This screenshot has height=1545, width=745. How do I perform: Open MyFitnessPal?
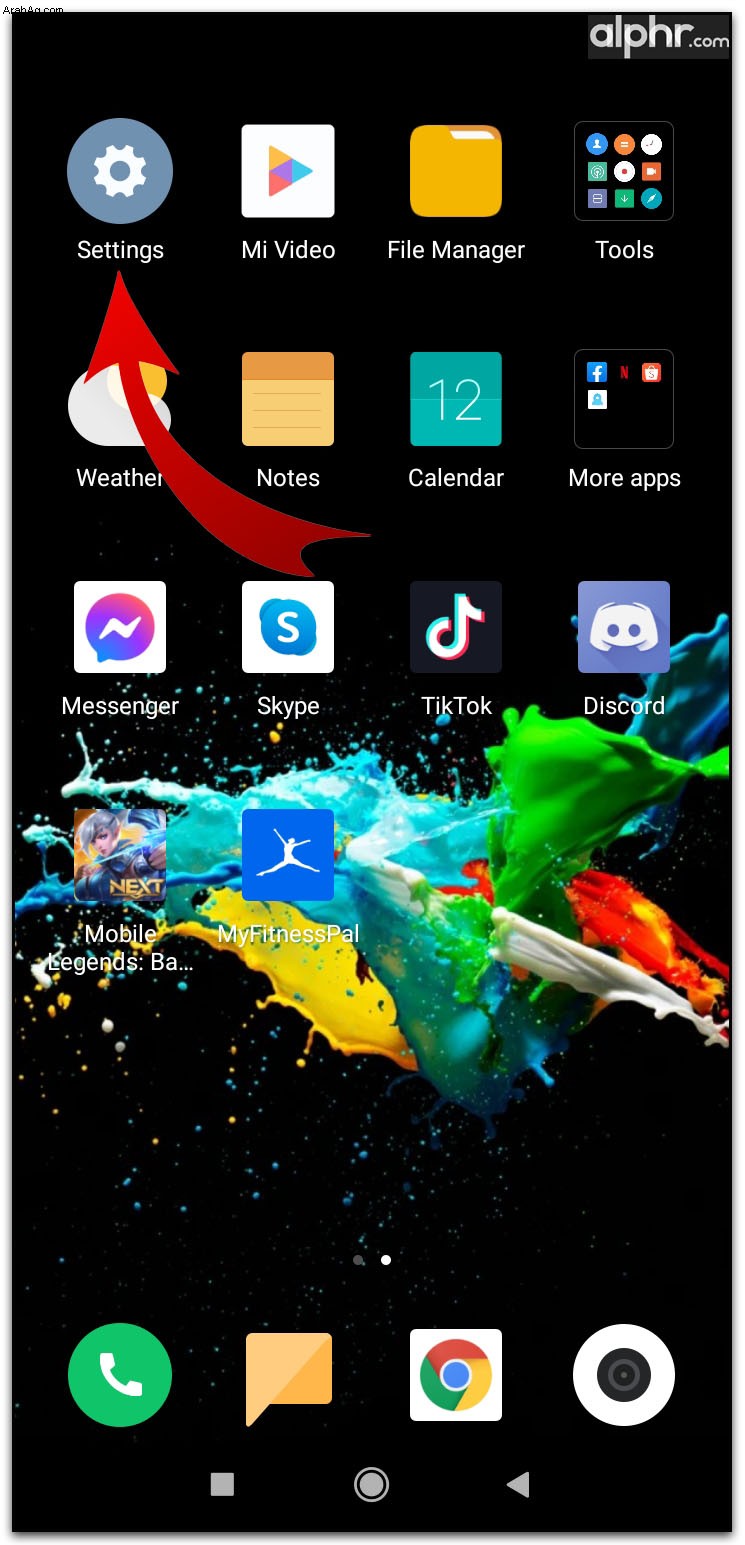(288, 855)
